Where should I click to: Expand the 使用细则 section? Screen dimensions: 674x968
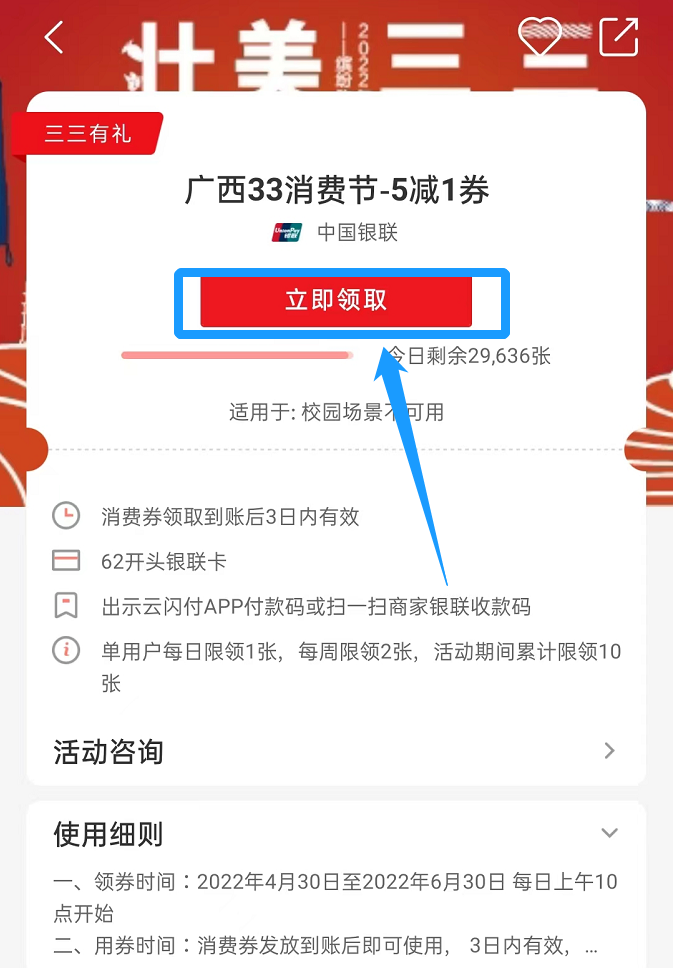(608, 833)
